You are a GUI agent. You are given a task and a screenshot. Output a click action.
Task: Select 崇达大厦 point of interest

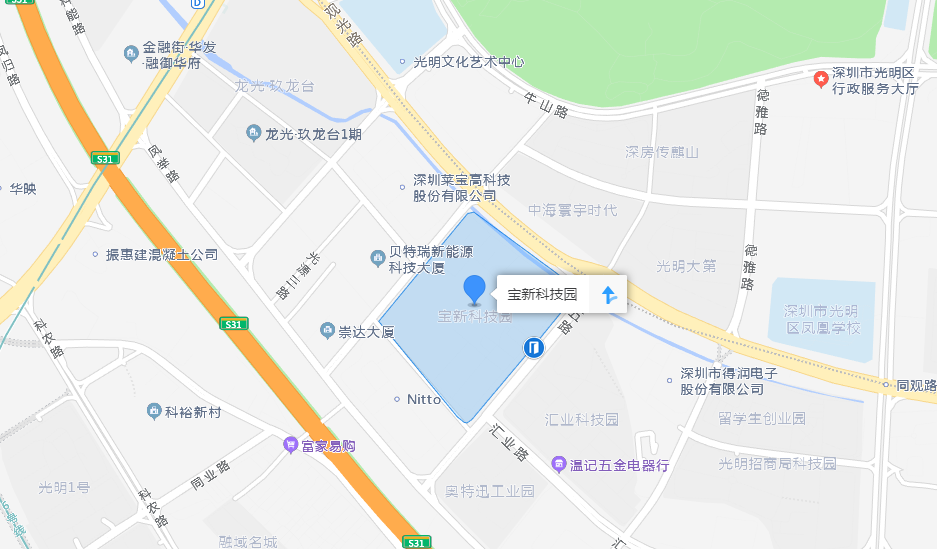pyautogui.click(x=326, y=330)
